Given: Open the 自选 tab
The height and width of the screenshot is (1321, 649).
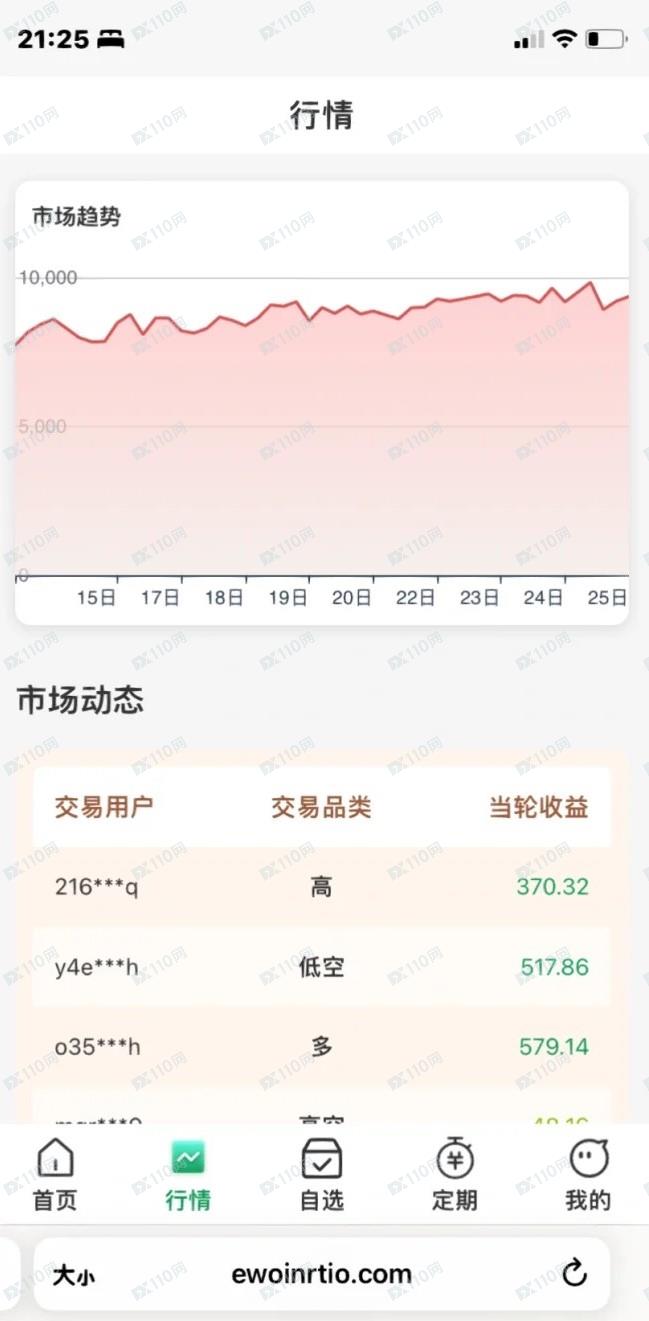Looking at the screenshot, I should [321, 1175].
